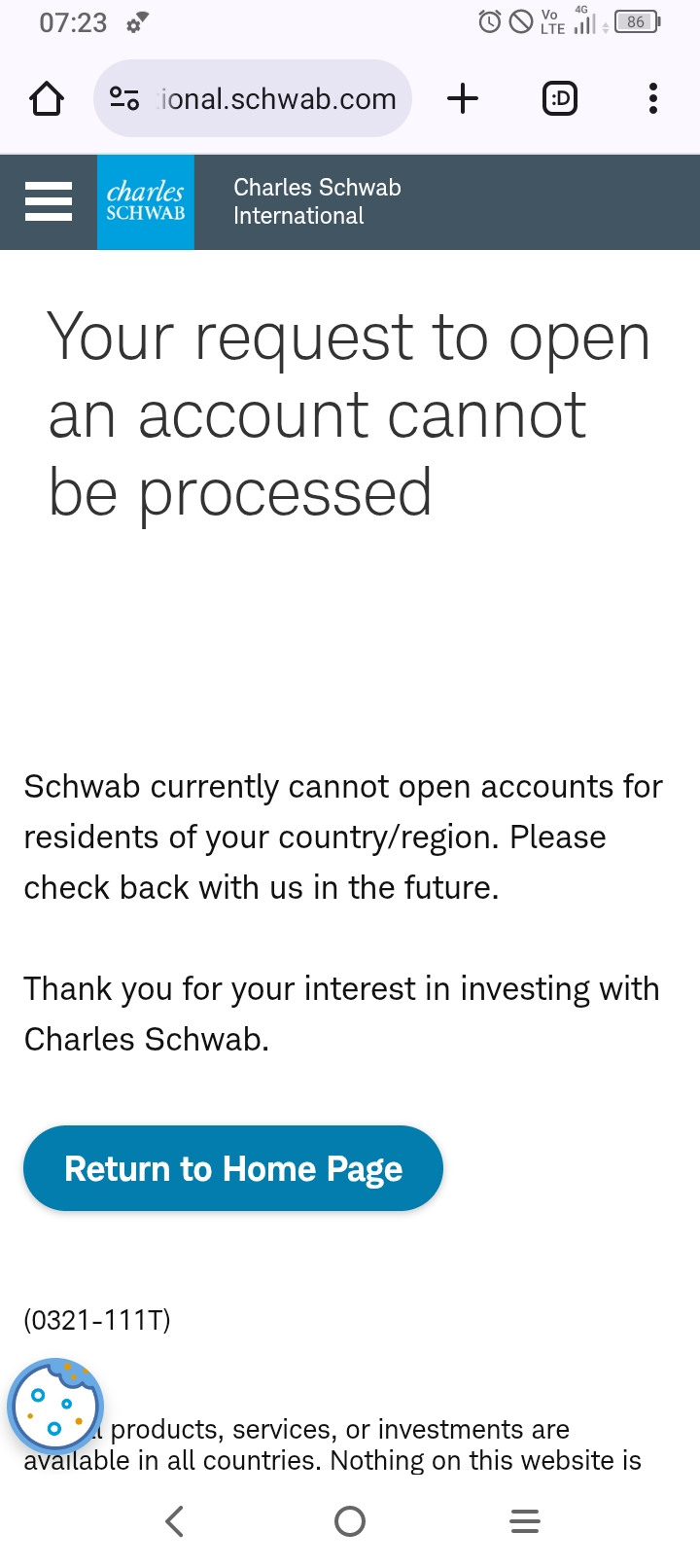Screen dimensions: 700x1568
Task: Show recent apps
Action: [525, 1520]
